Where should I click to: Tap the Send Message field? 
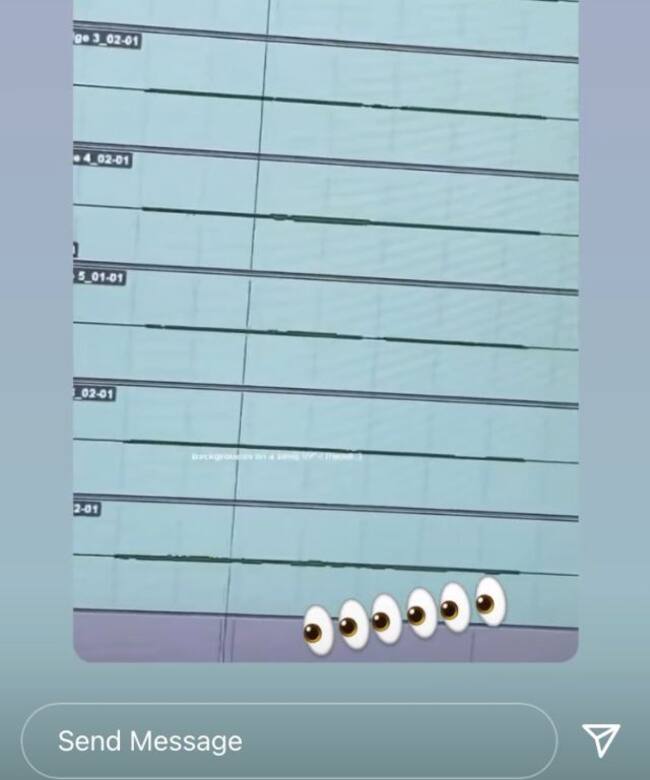[x=288, y=741]
